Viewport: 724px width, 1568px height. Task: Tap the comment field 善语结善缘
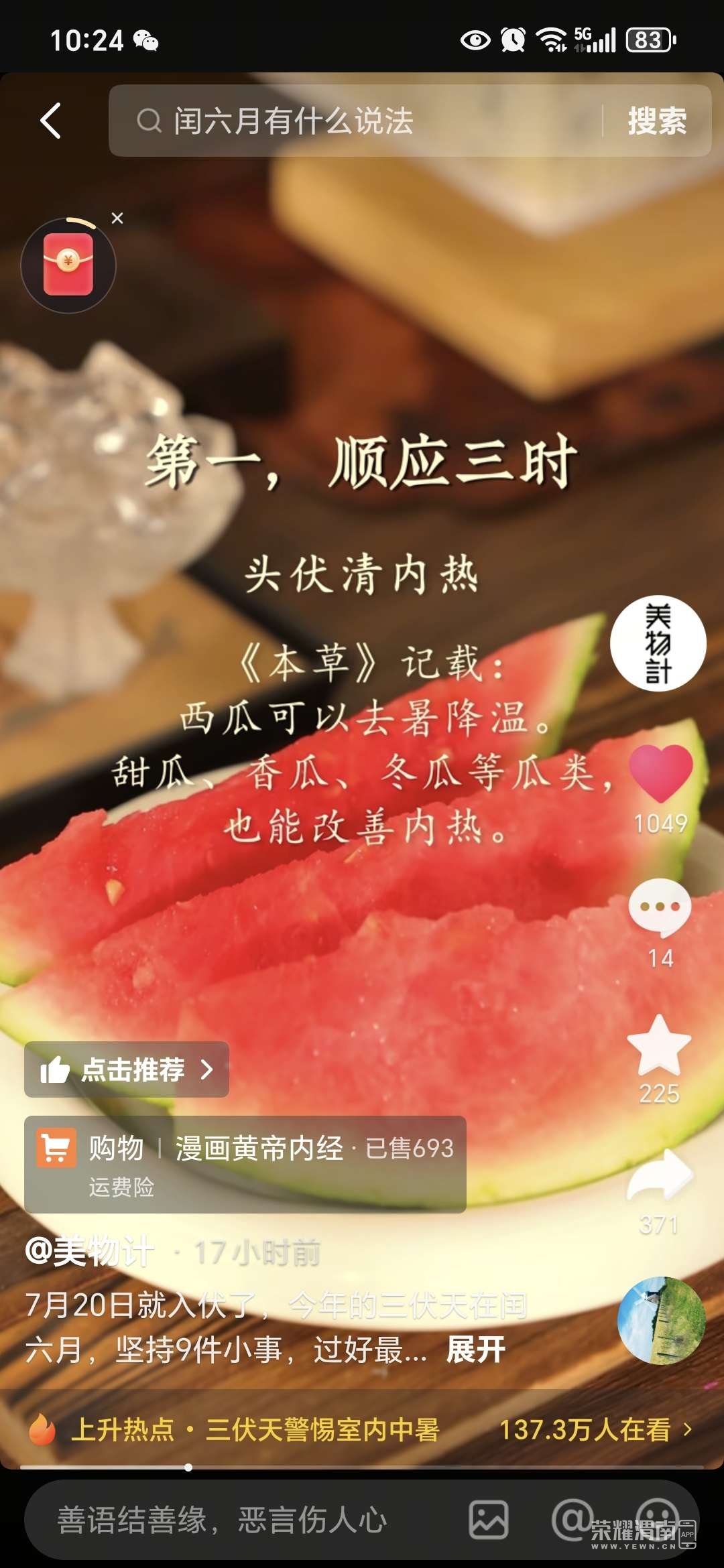(221, 1520)
